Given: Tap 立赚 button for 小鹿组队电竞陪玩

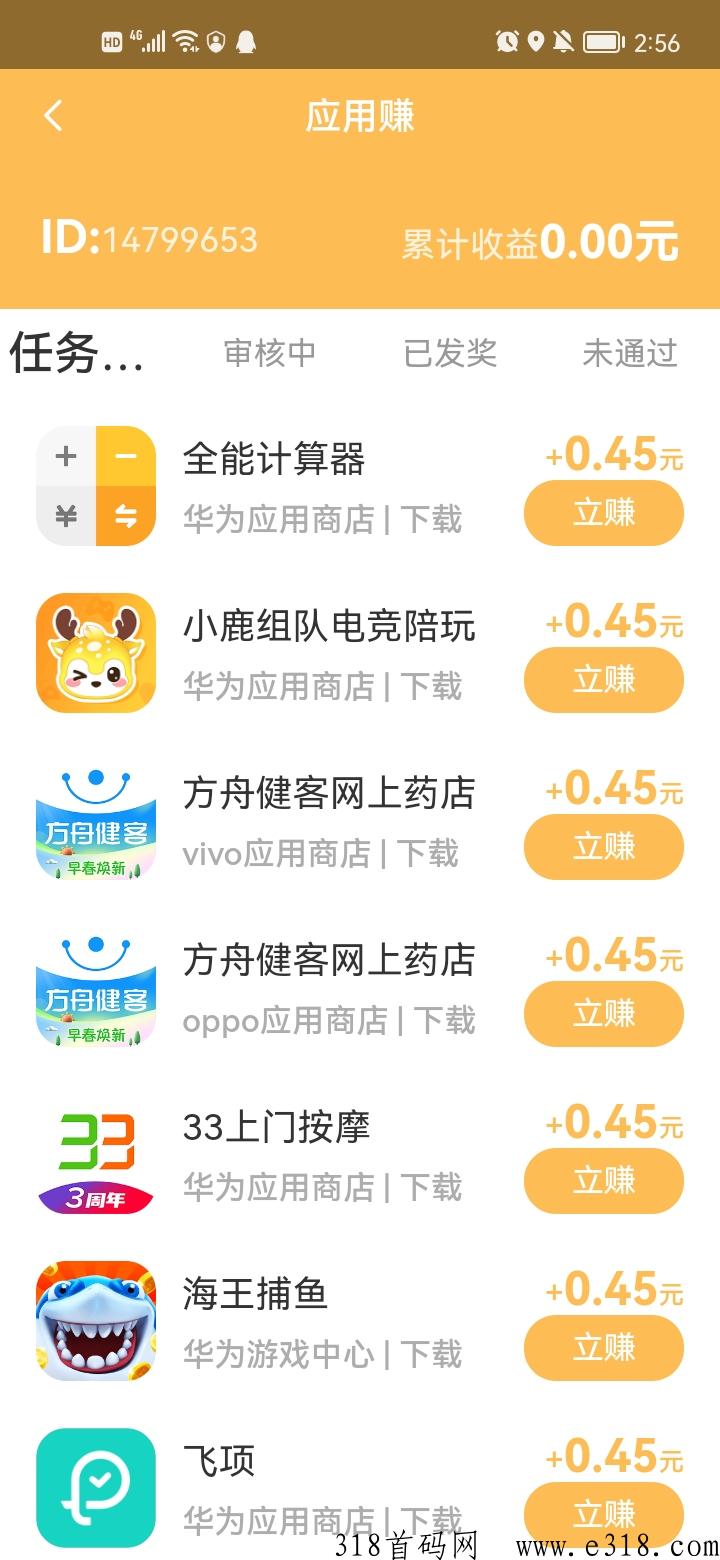Looking at the screenshot, I should coord(603,680).
